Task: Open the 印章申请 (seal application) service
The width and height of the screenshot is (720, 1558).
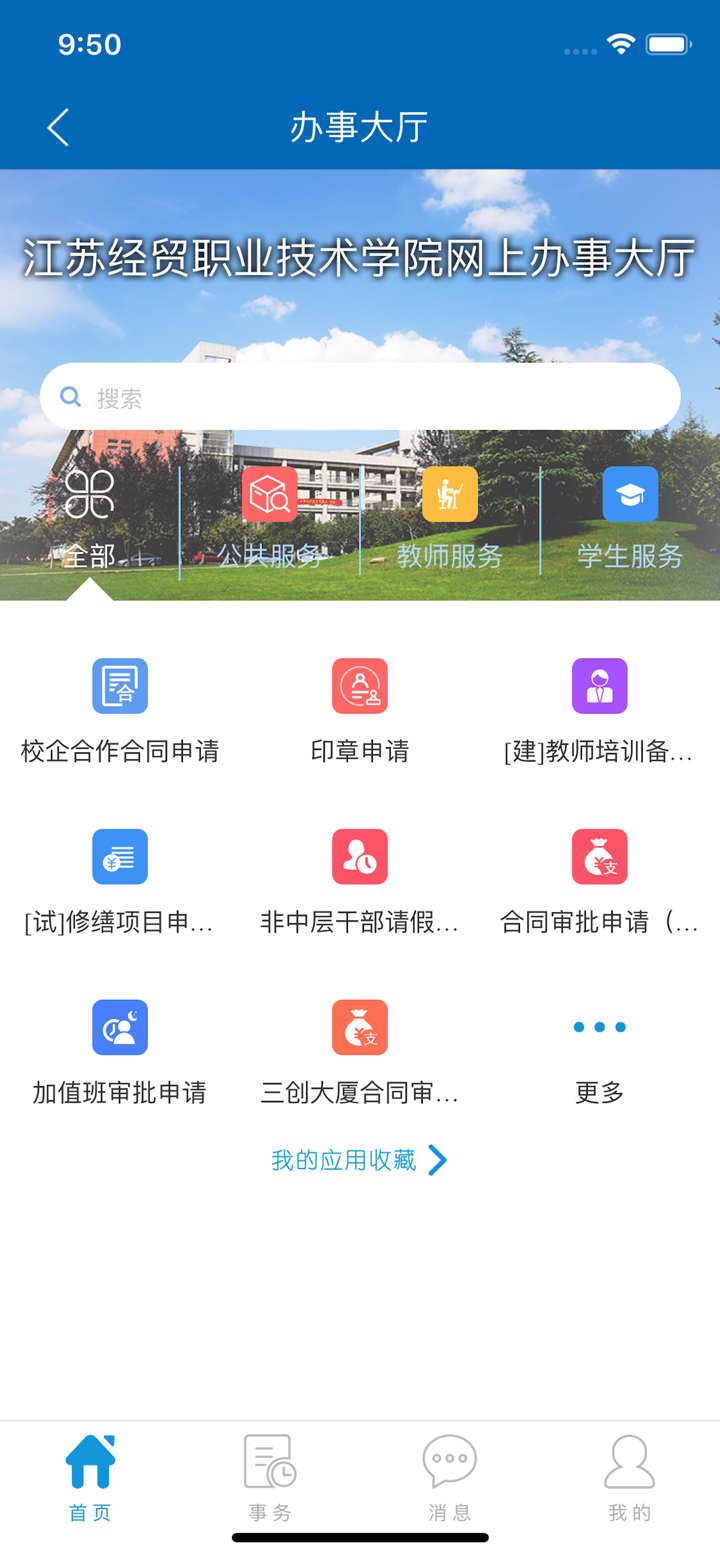Action: [360, 686]
